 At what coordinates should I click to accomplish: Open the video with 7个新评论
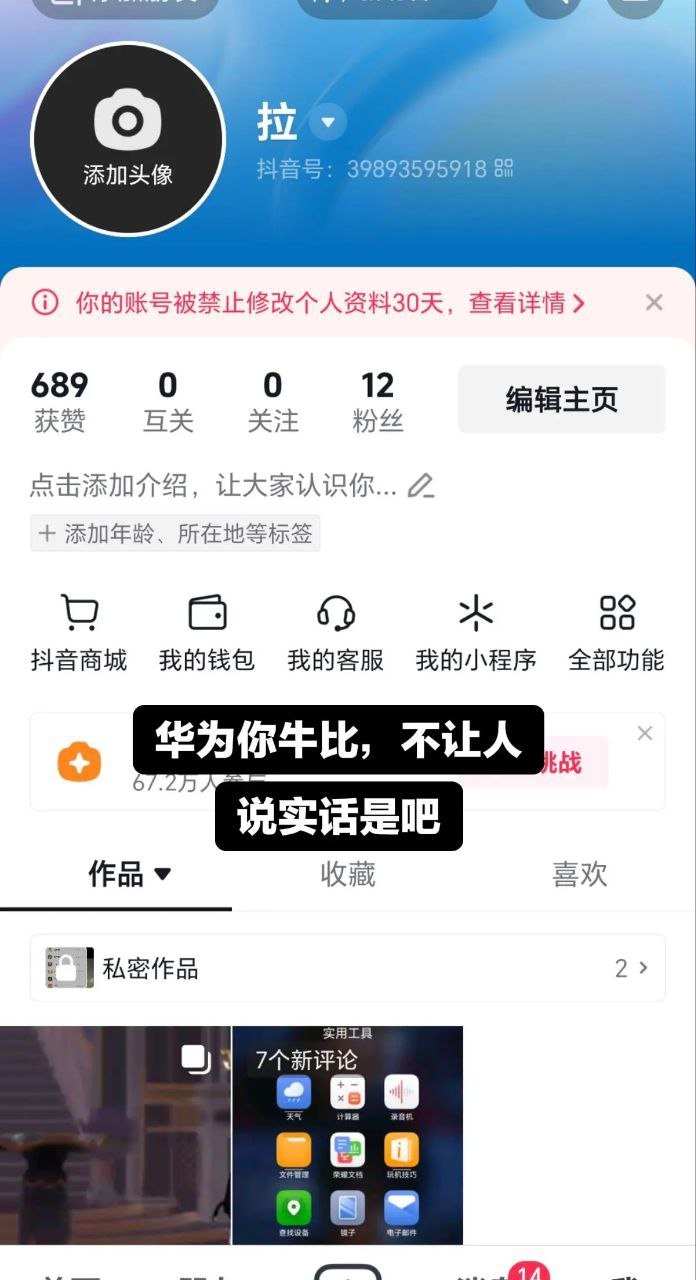click(x=348, y=1135)
